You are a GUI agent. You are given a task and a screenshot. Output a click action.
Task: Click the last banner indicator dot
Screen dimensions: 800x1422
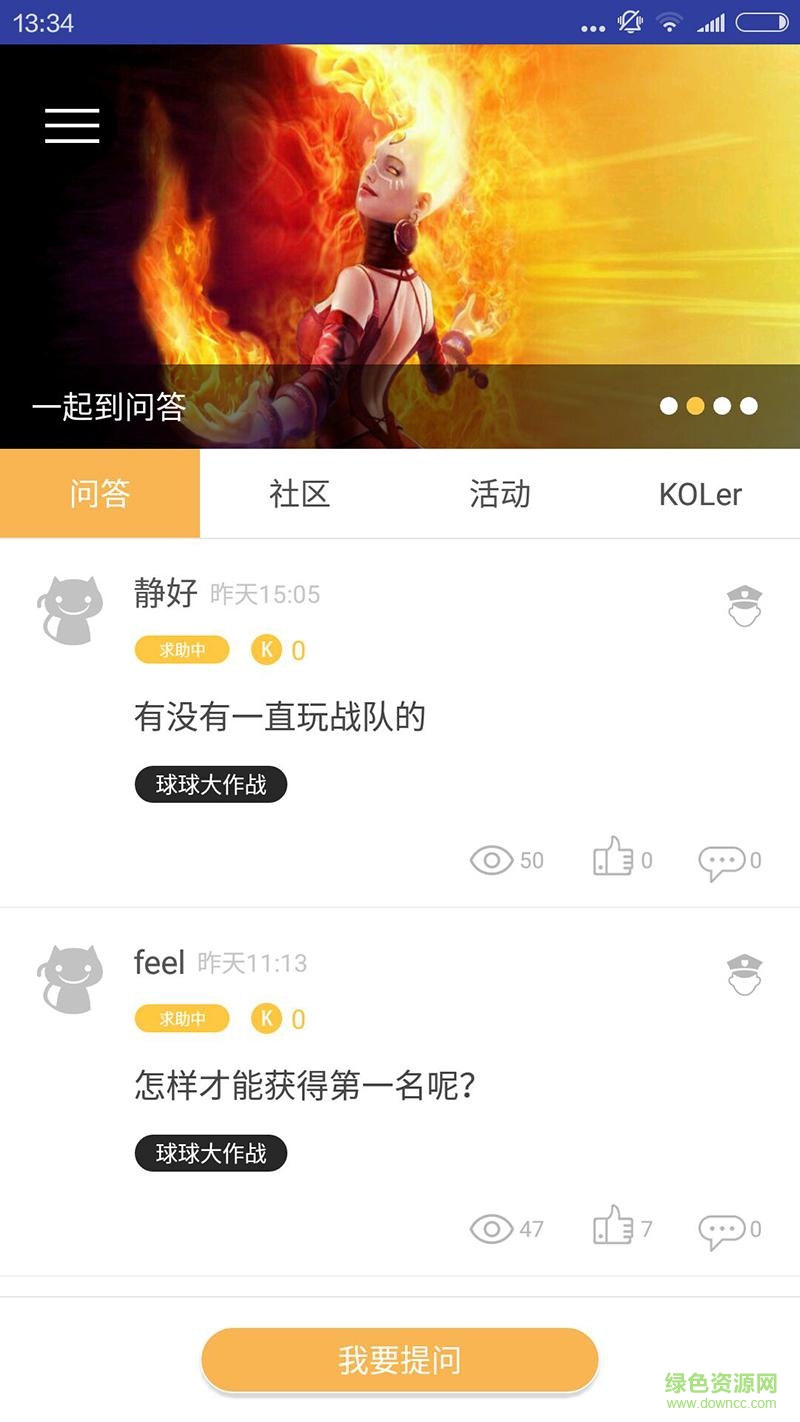[x=749, y=406]
